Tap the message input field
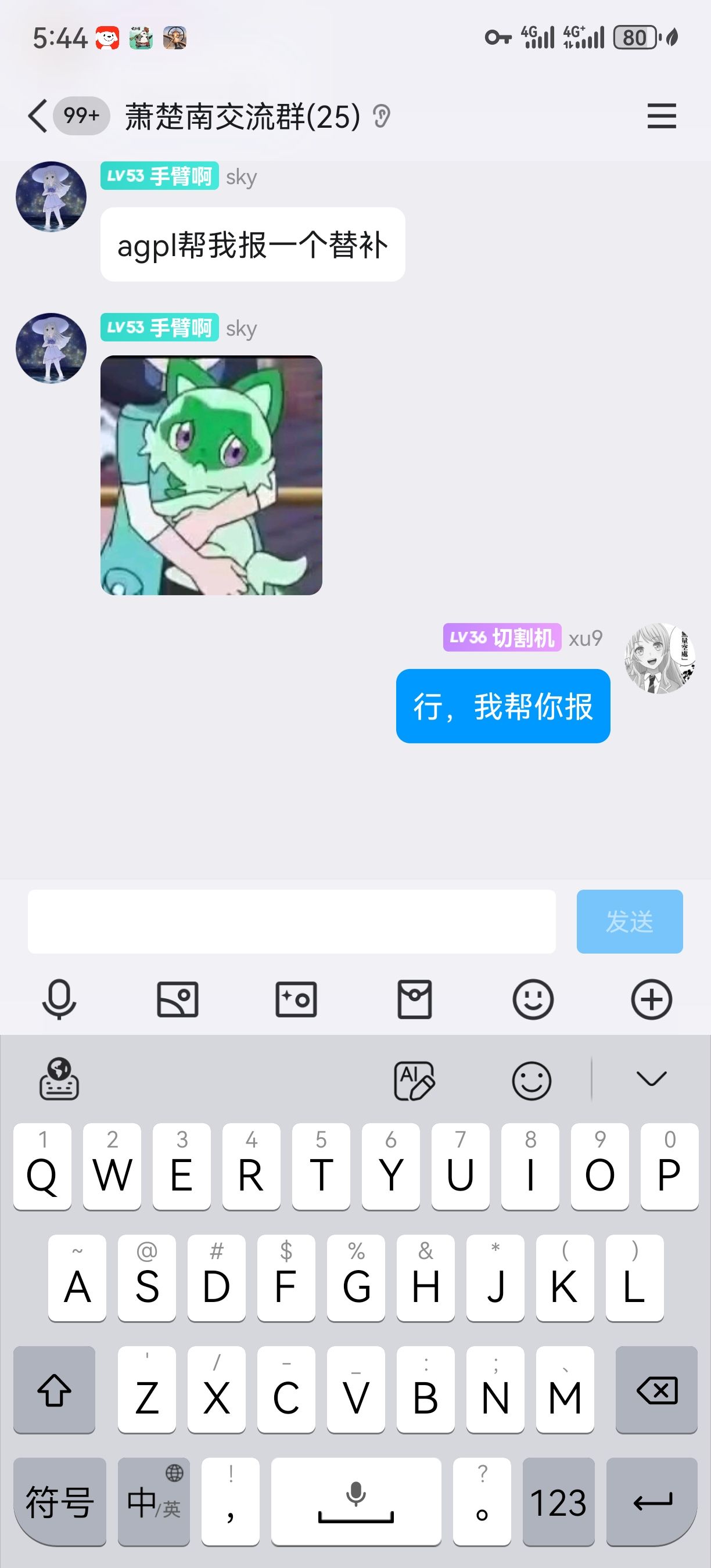Viewport: 711px width, 1568px height. coord(291,921)
